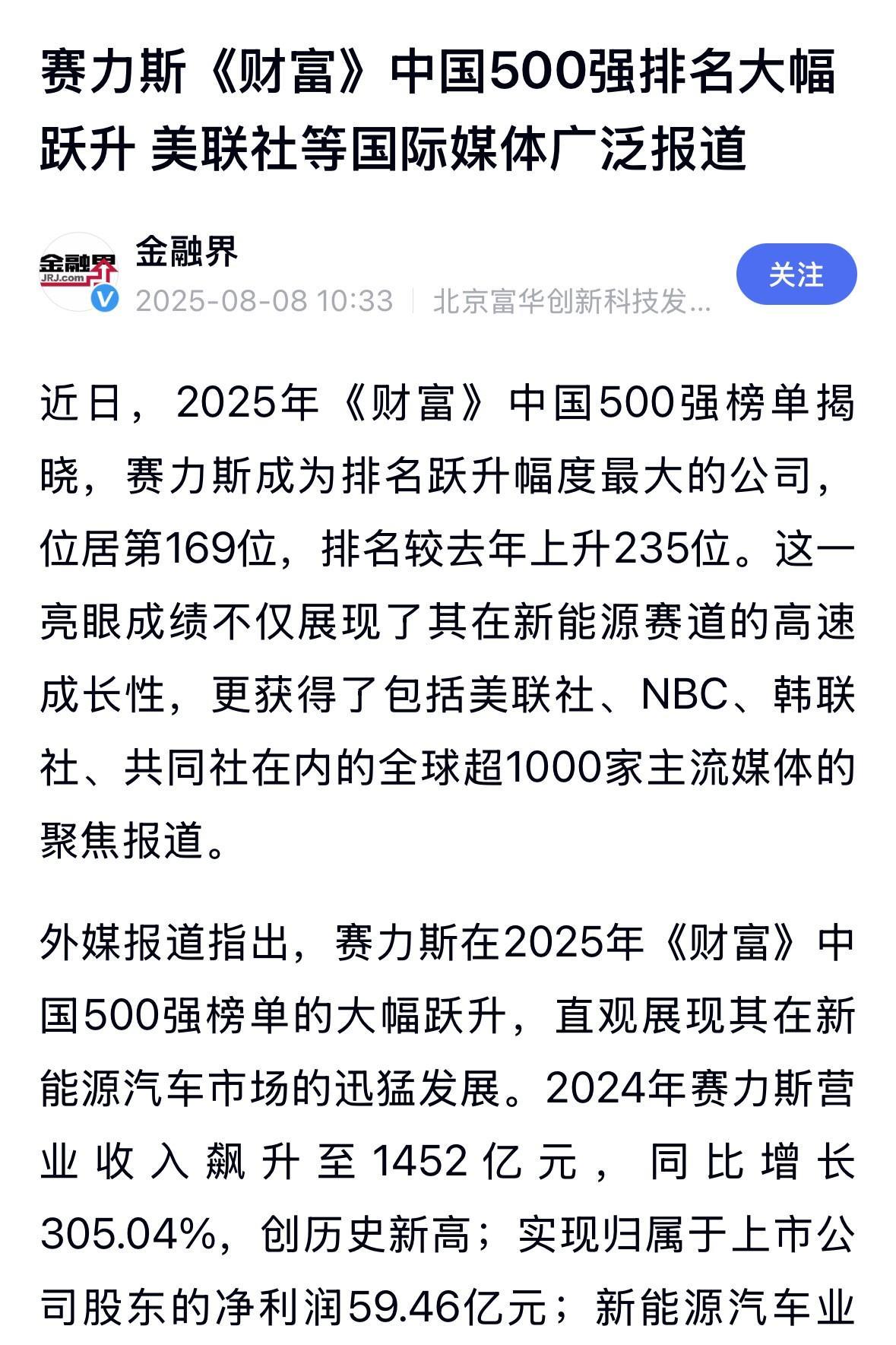Open the 金融界 author name

click(187, 252)
